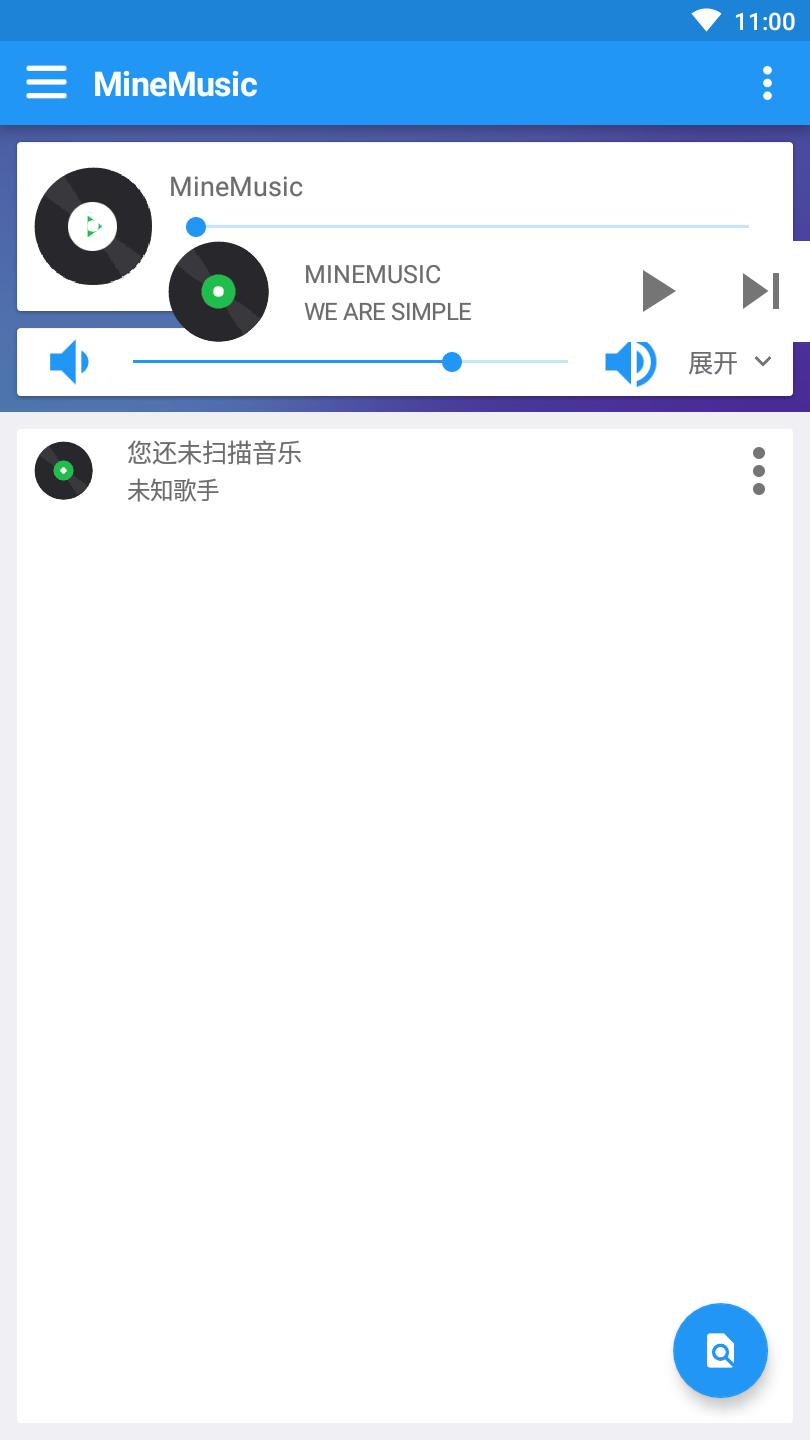Image resolution: width=810 pixels, height=1440 pixels.
Task: Open the hamburger navigation drawer
Action: (46, 83)
